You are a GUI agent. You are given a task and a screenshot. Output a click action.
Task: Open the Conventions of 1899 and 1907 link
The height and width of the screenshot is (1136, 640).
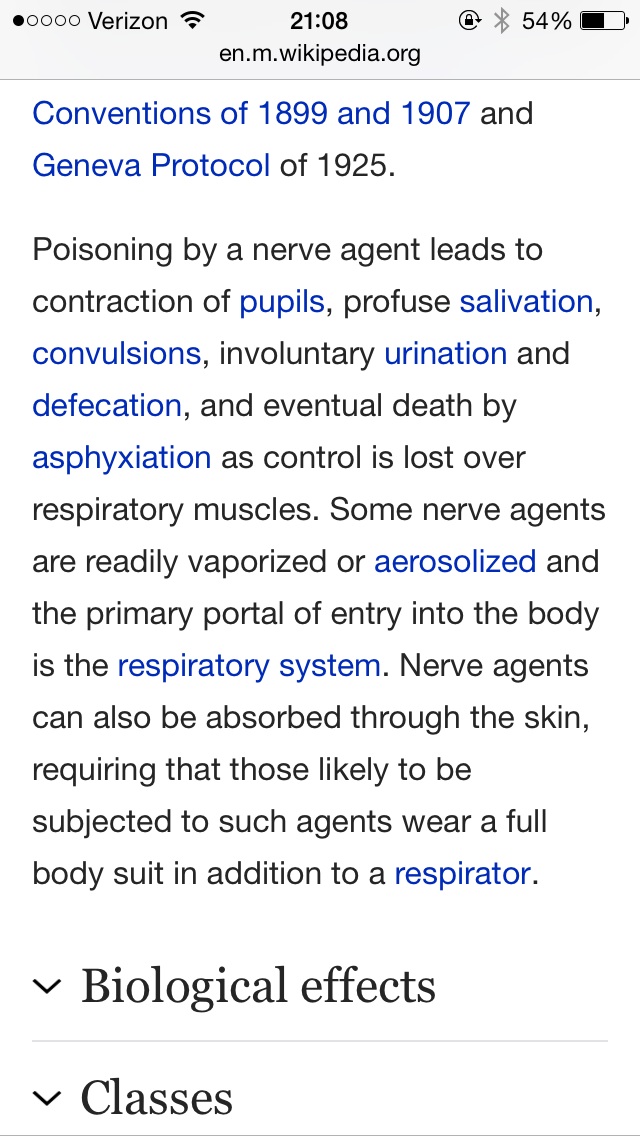(x=250, y=113)
